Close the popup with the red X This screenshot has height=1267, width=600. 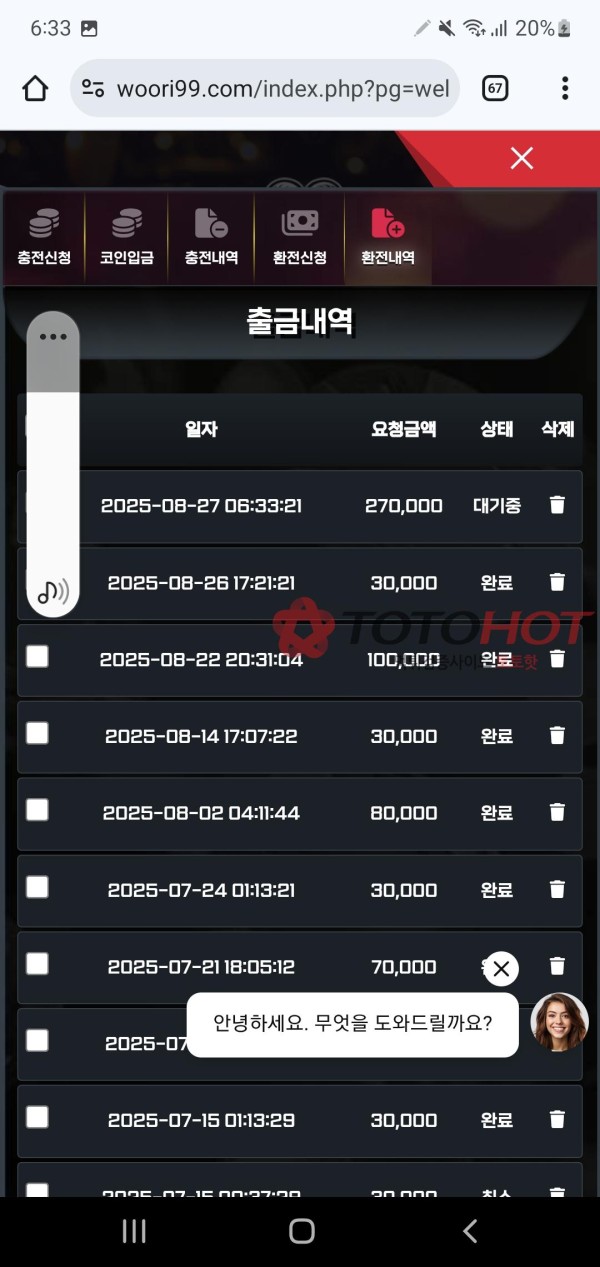[521, 158]
